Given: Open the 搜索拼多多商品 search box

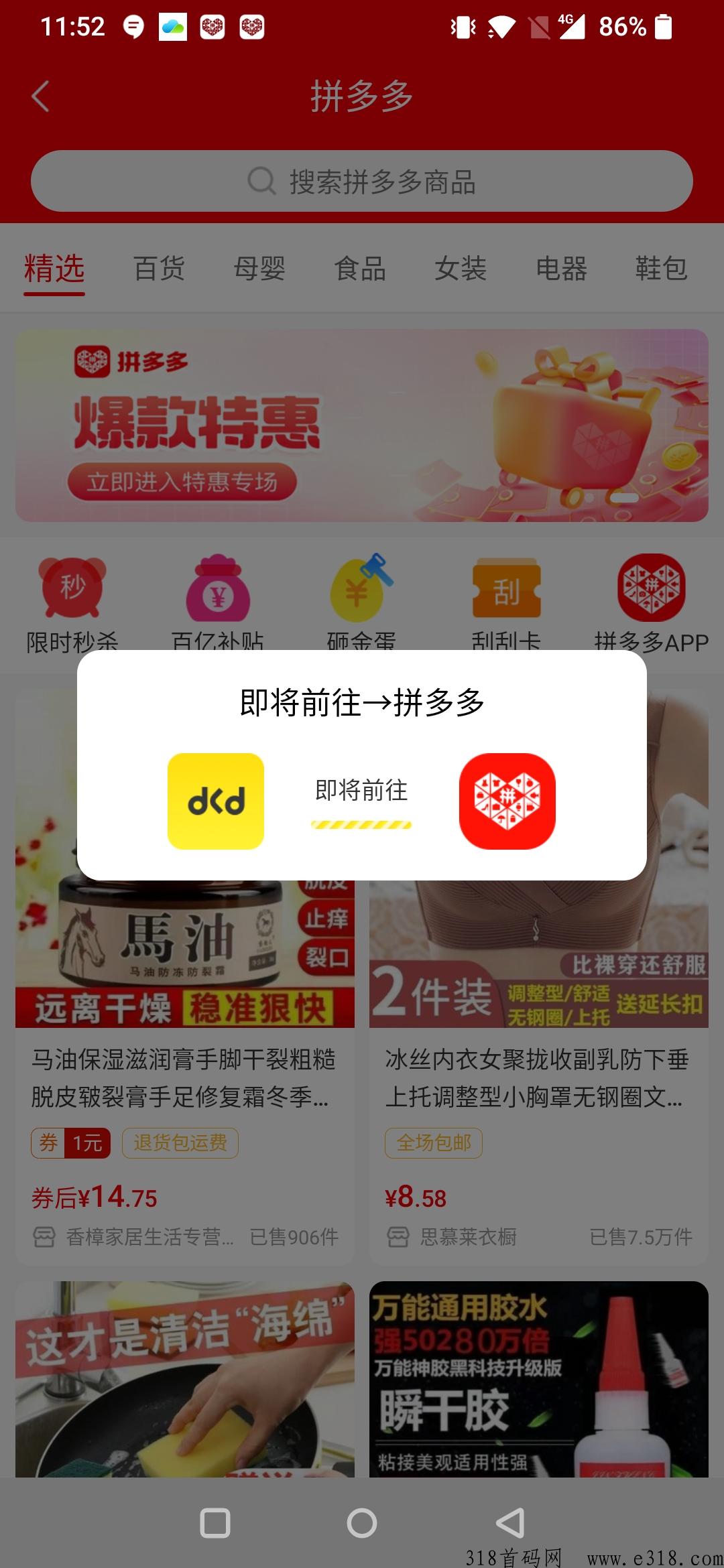Looking at the screenshot, I should pyautogui.click(x=362, y=182).
